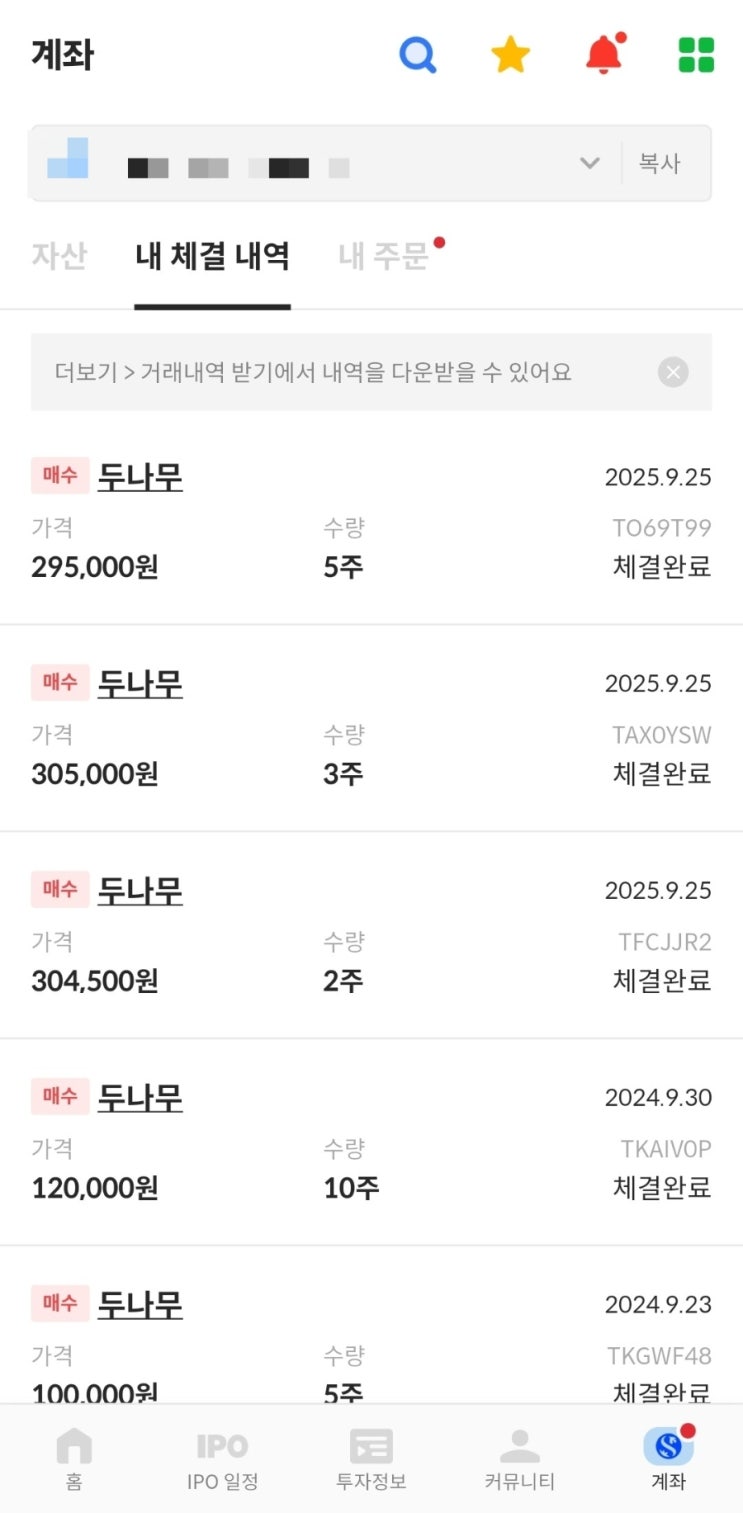Viewport: 743px width, 1513px height.
Task: Open the notifications bell
Action: 603,55
